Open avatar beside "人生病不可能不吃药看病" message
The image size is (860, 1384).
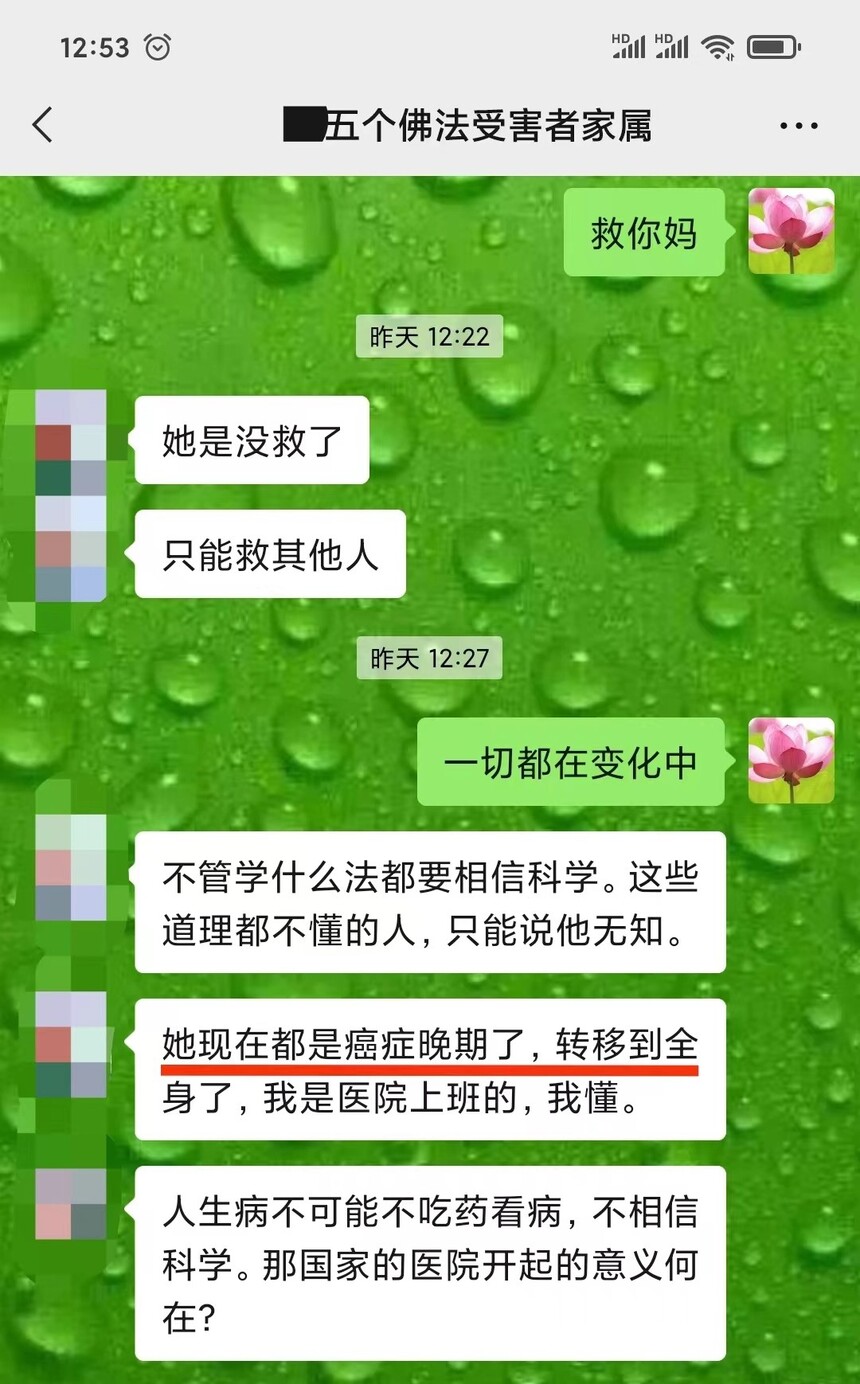pyautogui.click(x=70, y=1204)
